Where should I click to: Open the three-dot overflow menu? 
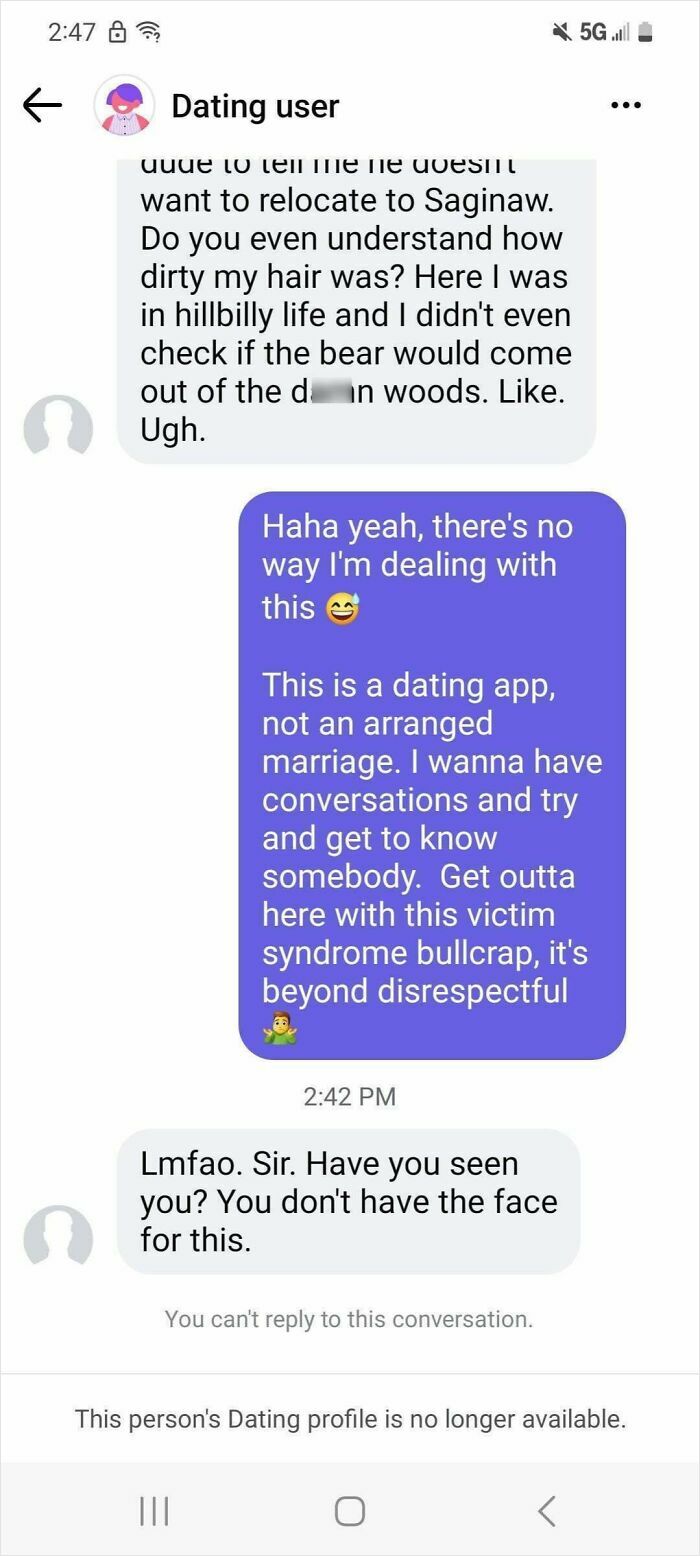(x=625, y=105)
